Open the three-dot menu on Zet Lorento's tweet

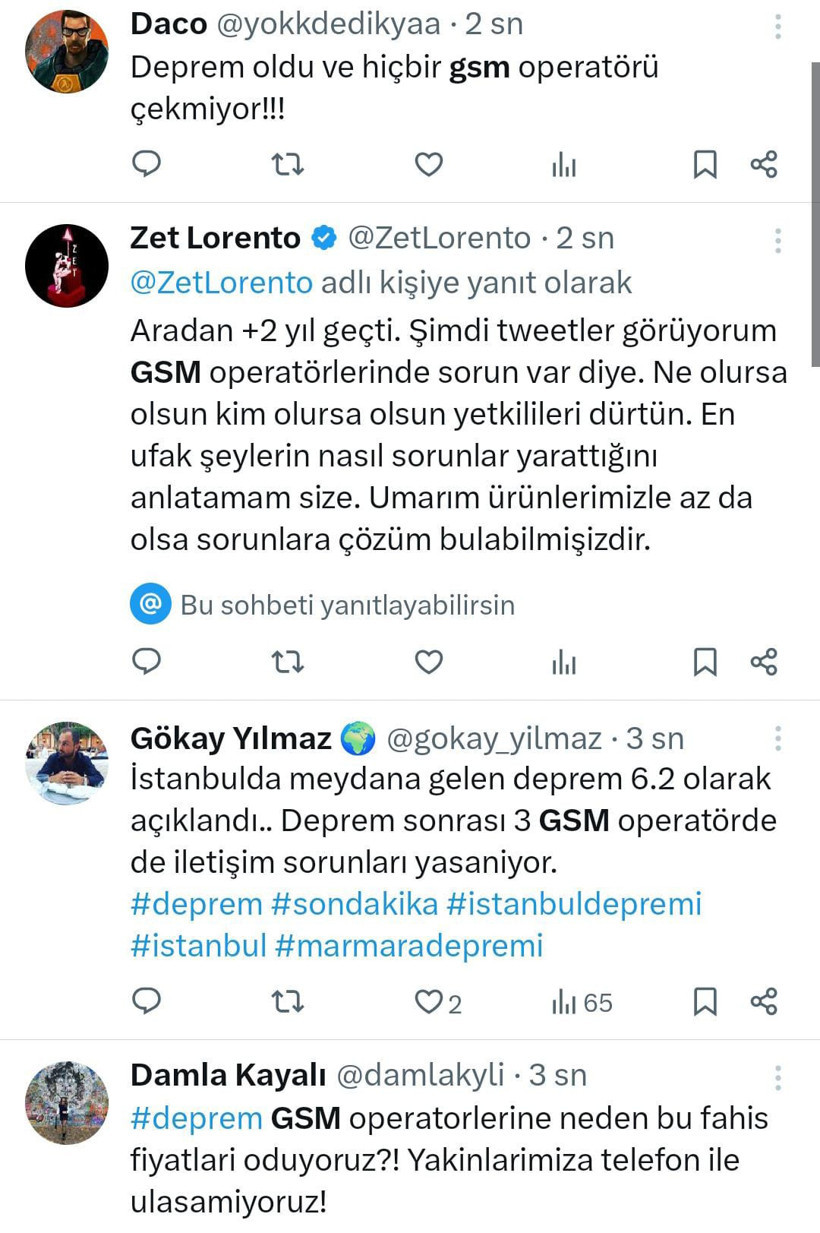click(777, 240)
